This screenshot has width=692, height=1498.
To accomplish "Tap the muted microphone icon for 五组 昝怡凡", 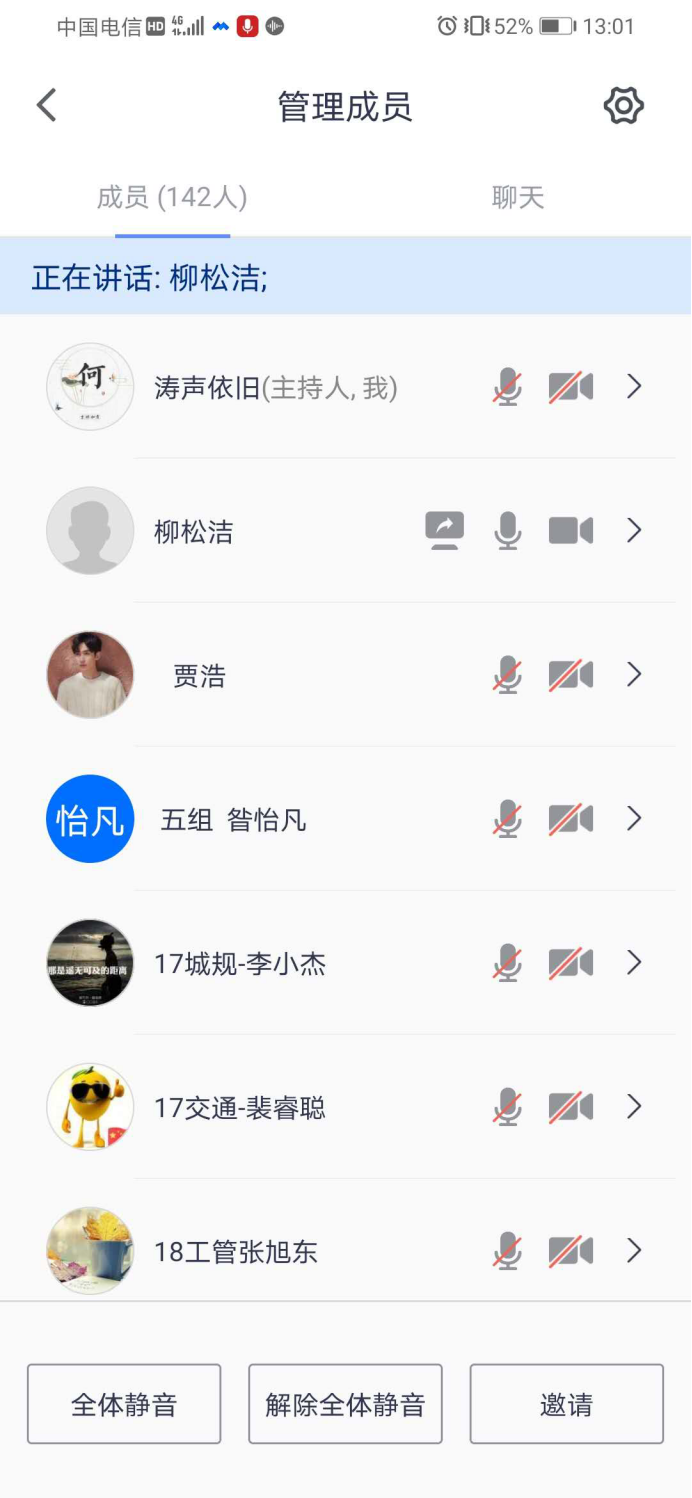I will click(508, 819).
